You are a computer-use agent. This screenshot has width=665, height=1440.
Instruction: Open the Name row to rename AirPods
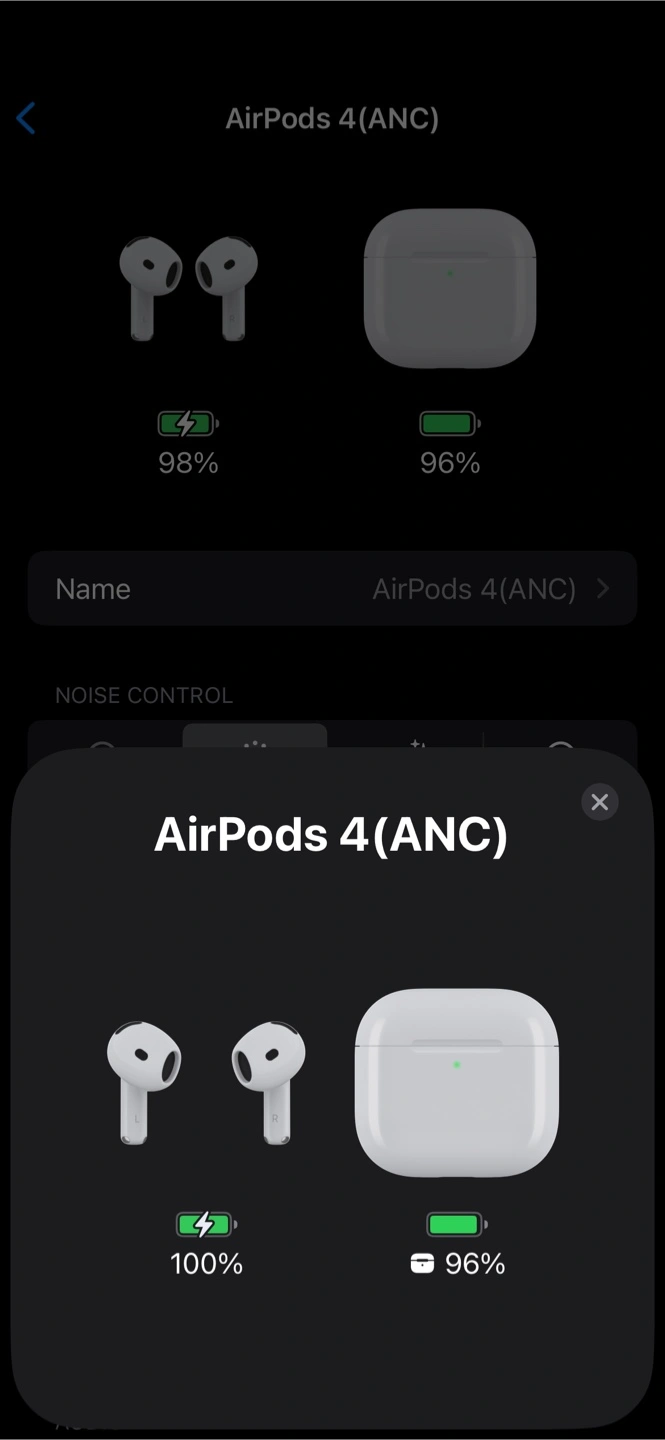point(332,589)
